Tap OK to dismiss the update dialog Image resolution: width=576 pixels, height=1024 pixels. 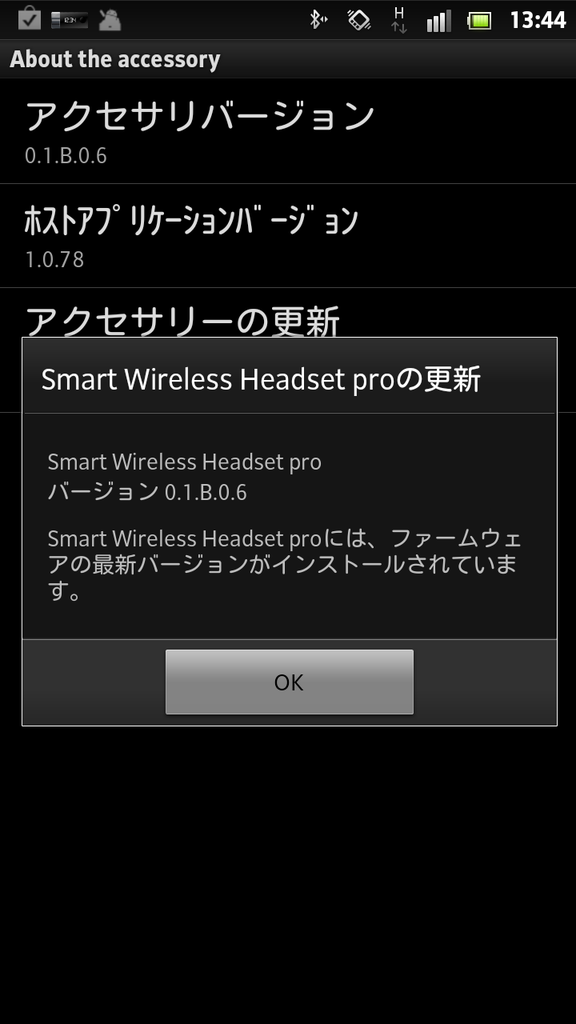coord(289,682)
